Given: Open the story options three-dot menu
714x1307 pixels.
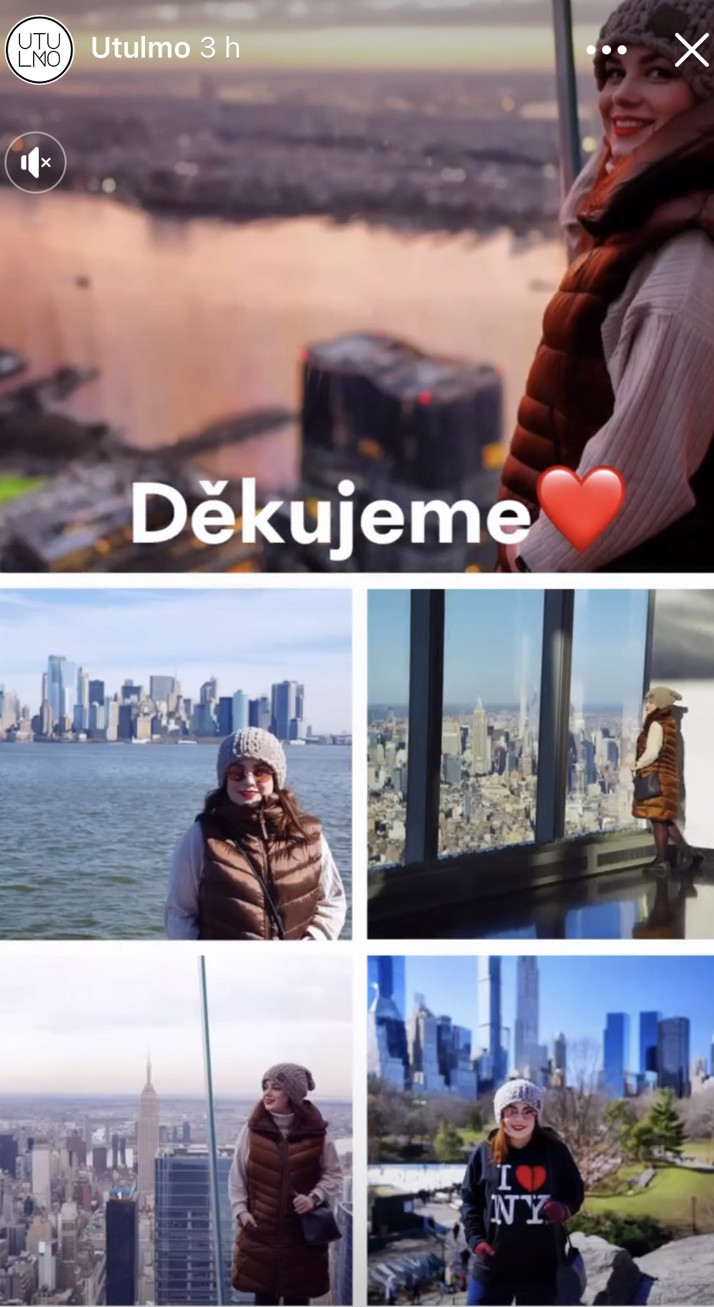Looking at the screenshot, I should (x=606, y=49).
